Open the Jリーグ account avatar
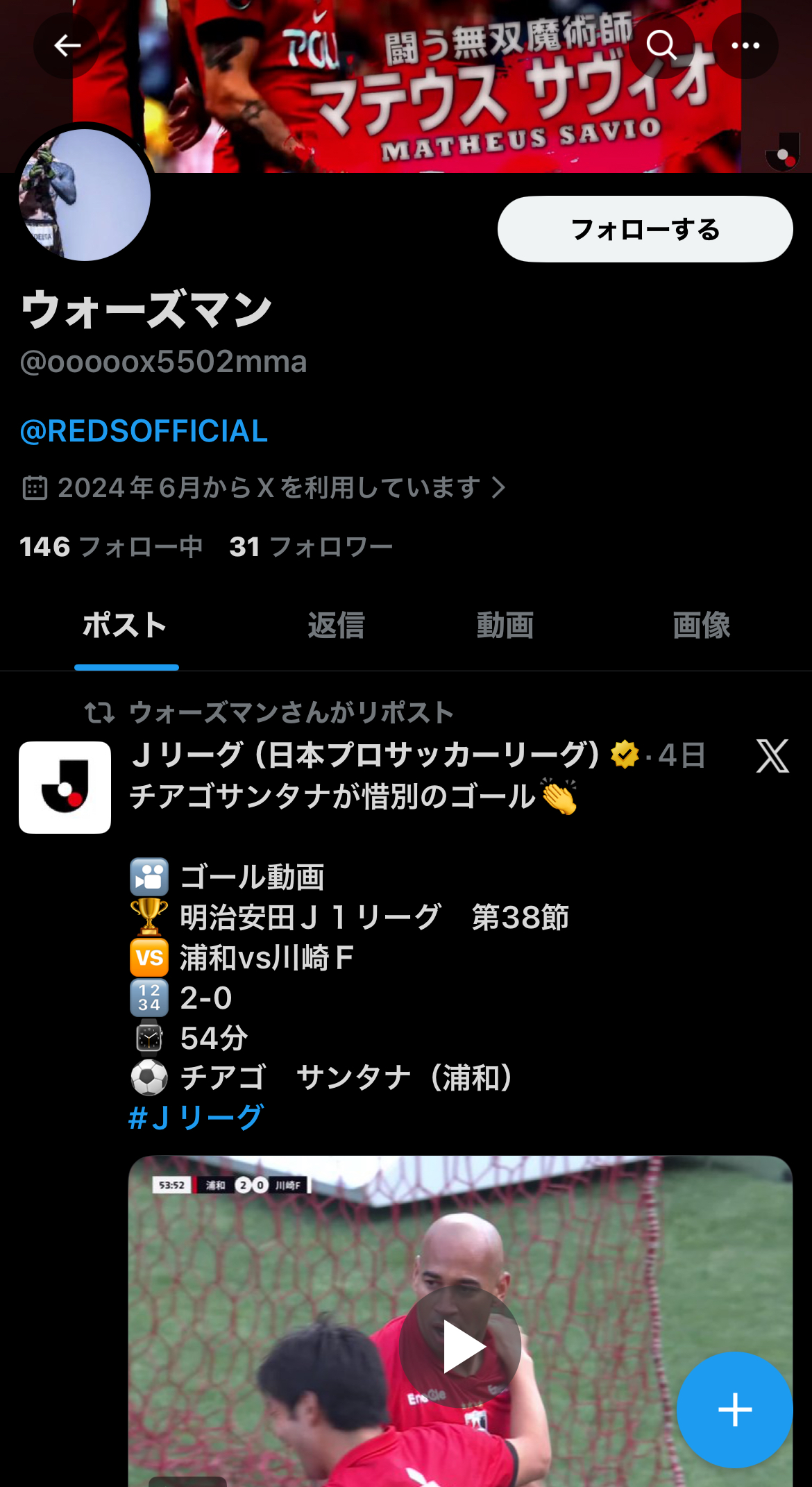The width and height of the screenshot is (812, 1487). [x=65, y=787]
